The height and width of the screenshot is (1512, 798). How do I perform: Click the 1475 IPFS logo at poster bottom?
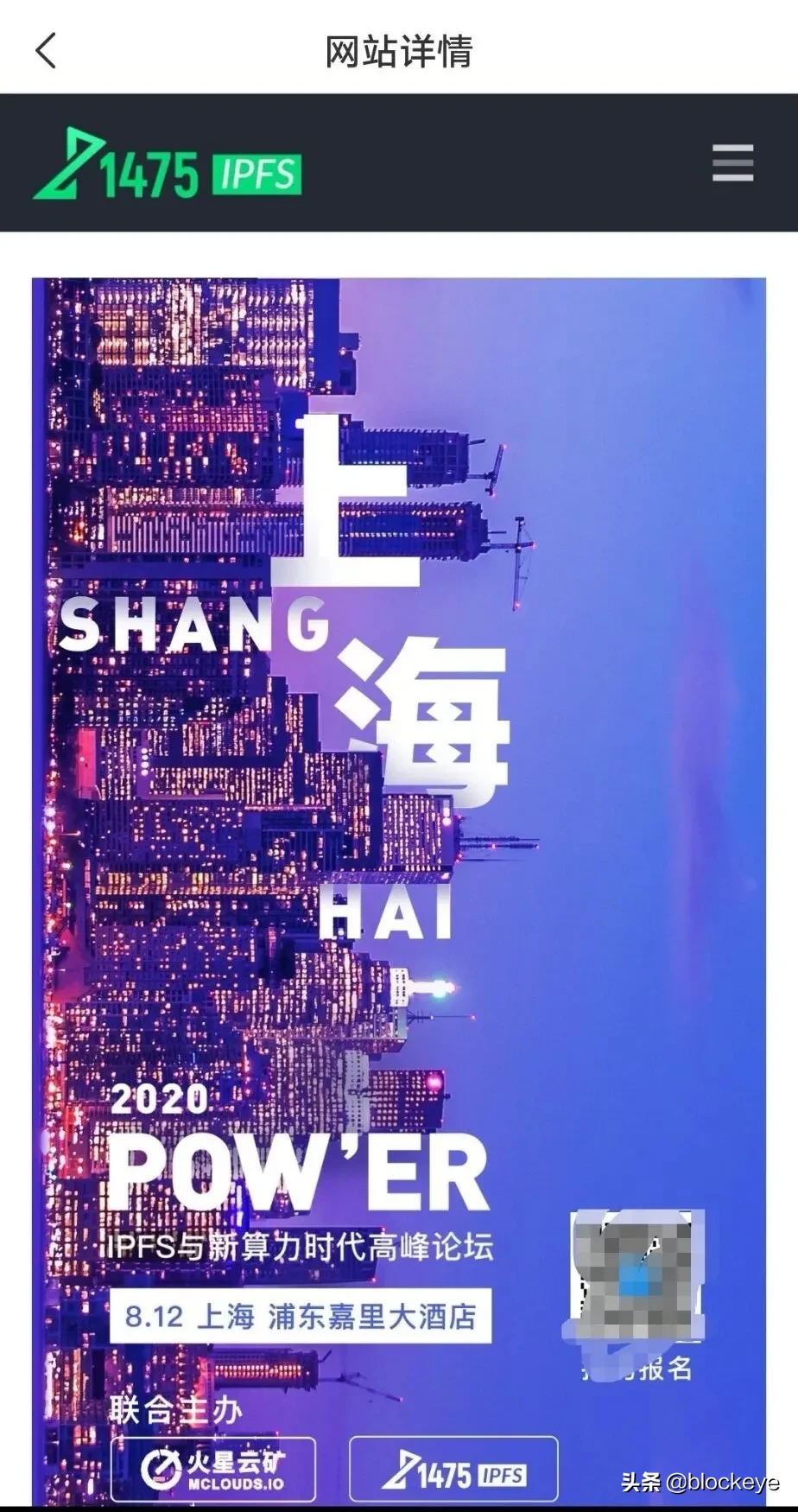[x=453, y=1469]
